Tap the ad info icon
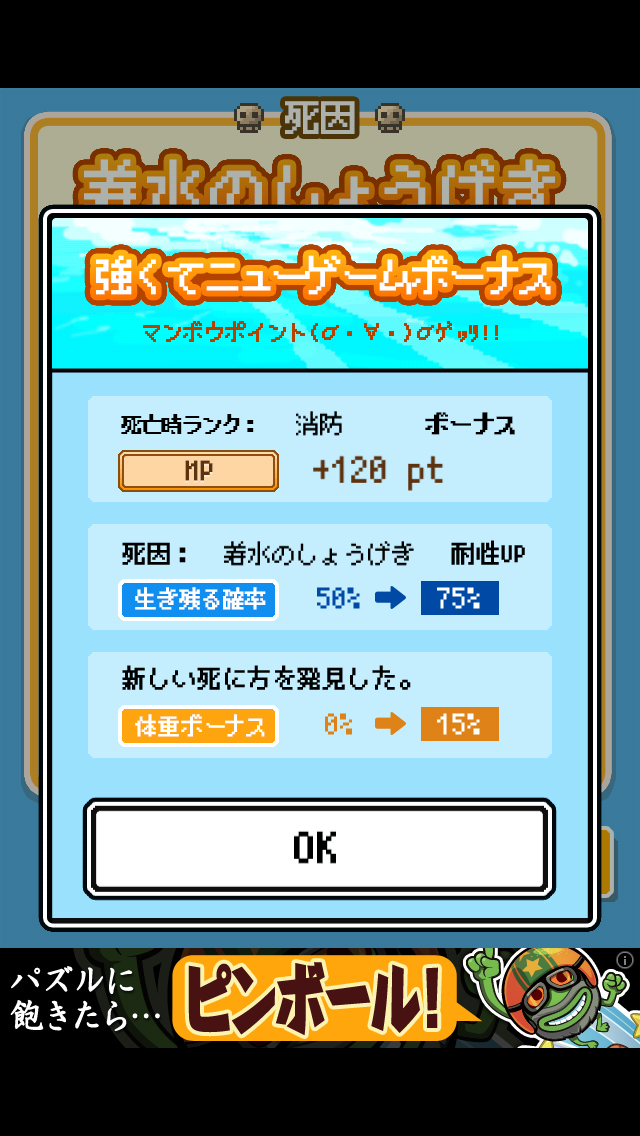The image size is (640, 1136). [x=626, y=960]
